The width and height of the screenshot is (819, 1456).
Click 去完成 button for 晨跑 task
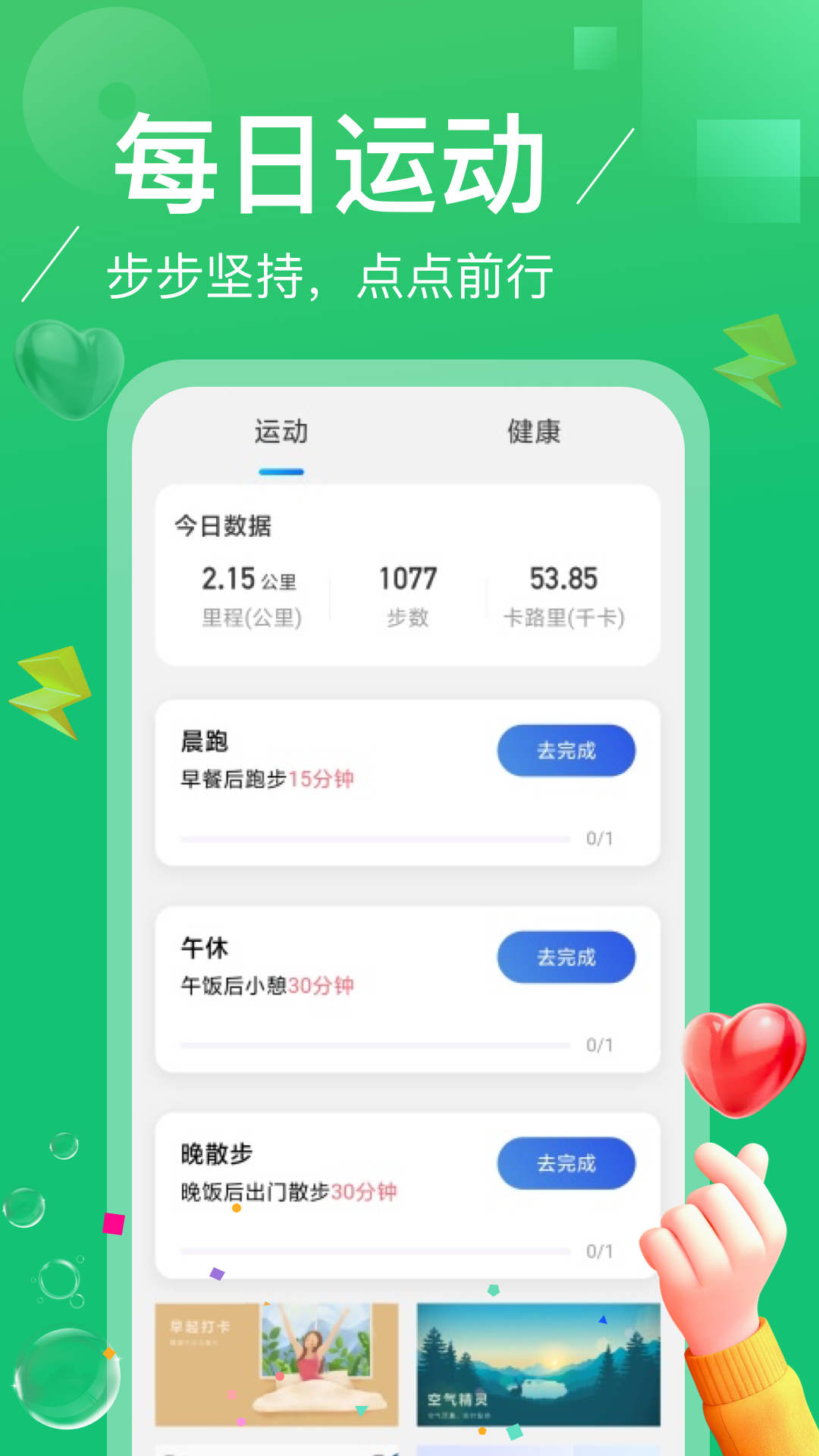(566, 750)
